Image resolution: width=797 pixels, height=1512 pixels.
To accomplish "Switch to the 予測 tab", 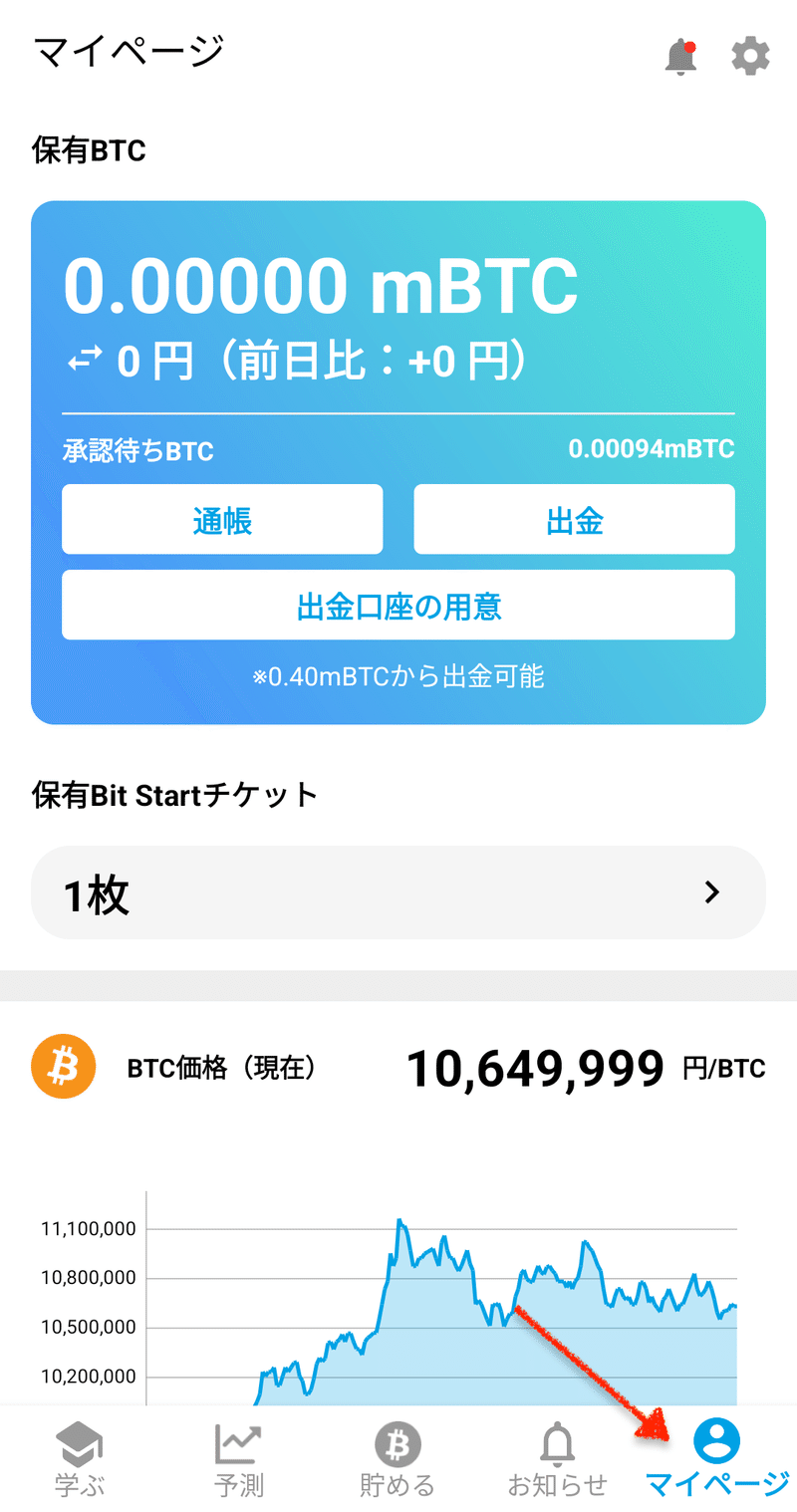I will pos(239,1460).
